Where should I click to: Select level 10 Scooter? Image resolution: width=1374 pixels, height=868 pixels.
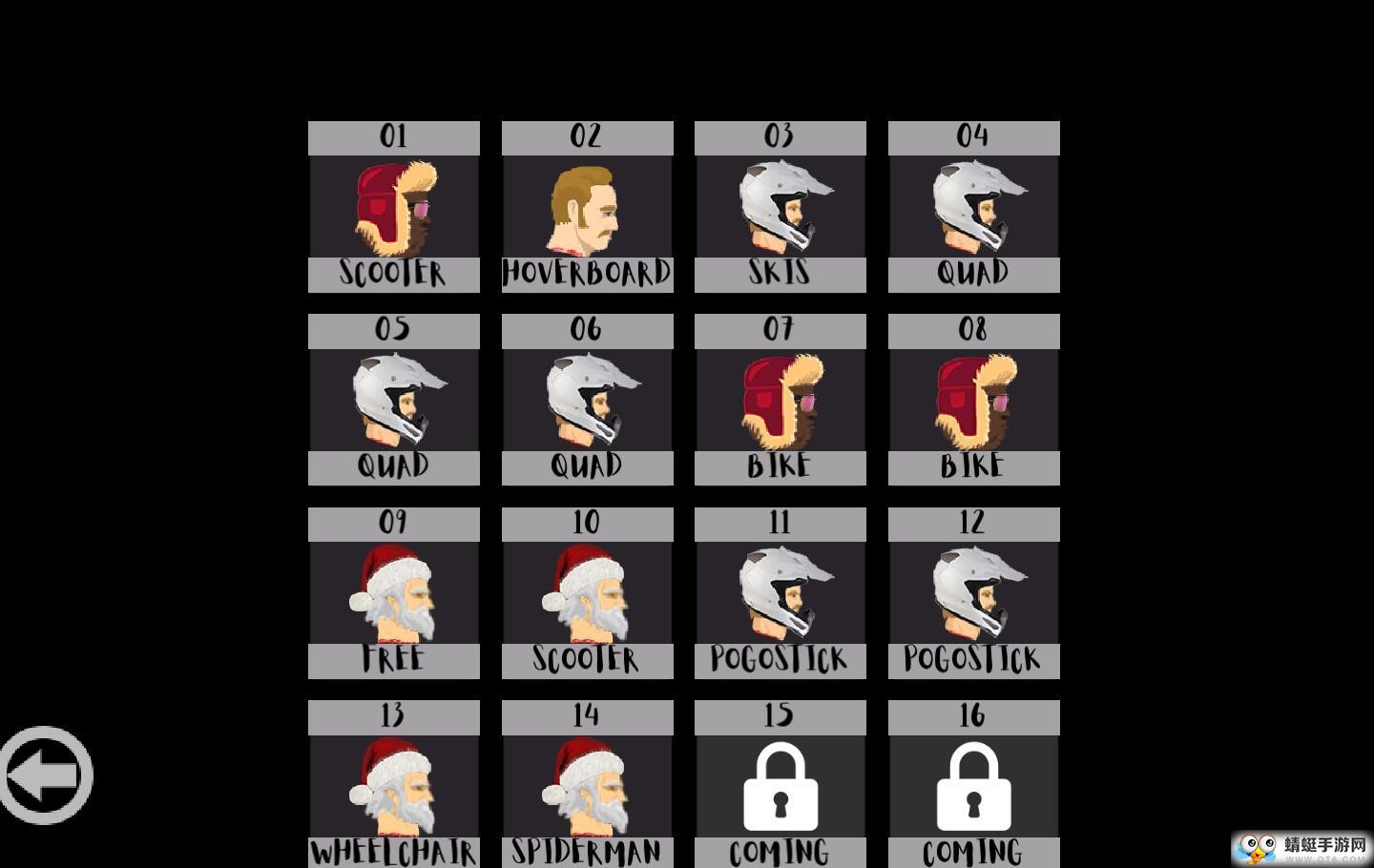point(587,592)
